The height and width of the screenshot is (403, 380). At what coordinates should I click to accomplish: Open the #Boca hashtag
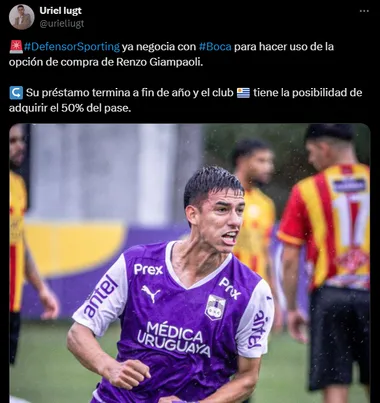point(215,47)
